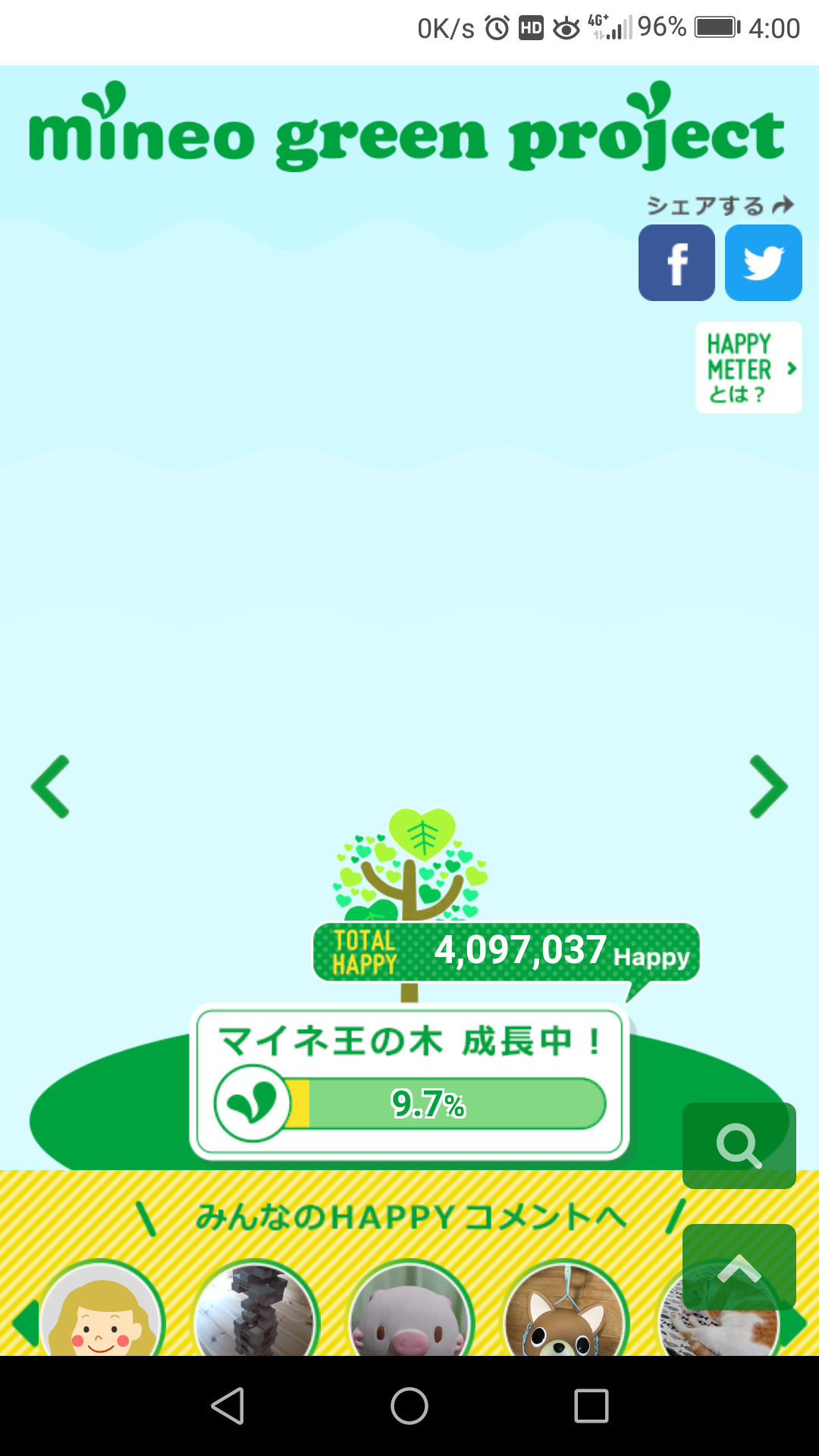Share the page on Twitter

763,263
